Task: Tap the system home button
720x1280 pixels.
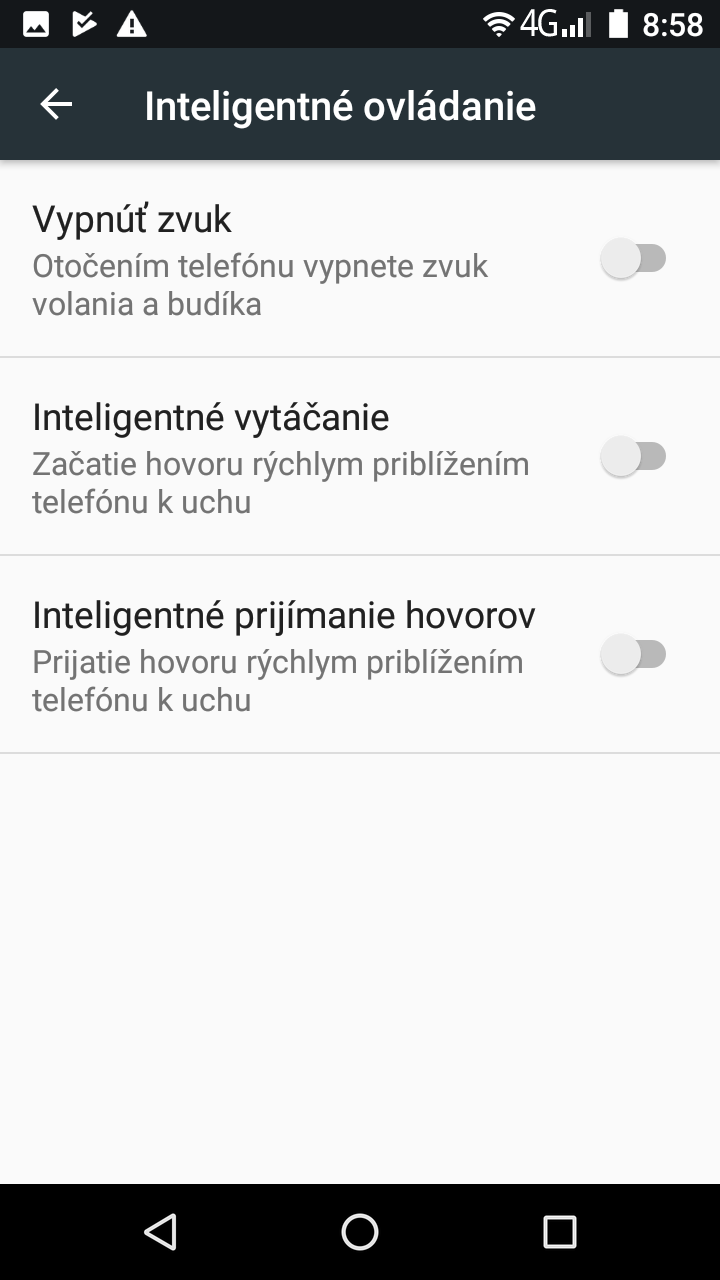Action: pyautogui.click(x=360, y=1232)
